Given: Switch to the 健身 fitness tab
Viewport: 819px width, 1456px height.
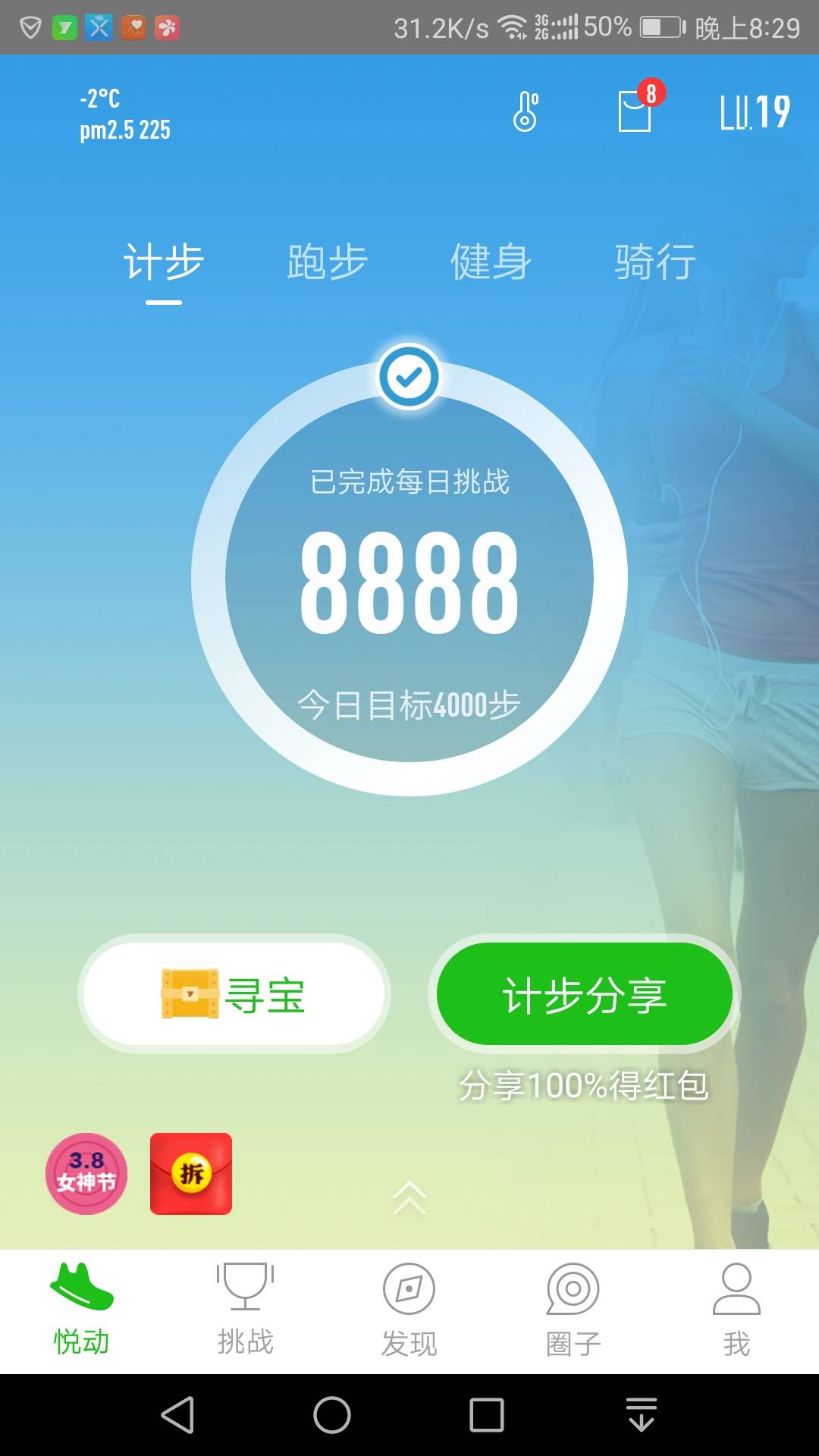Looking at the screenshot, I should tap(491, 262).
